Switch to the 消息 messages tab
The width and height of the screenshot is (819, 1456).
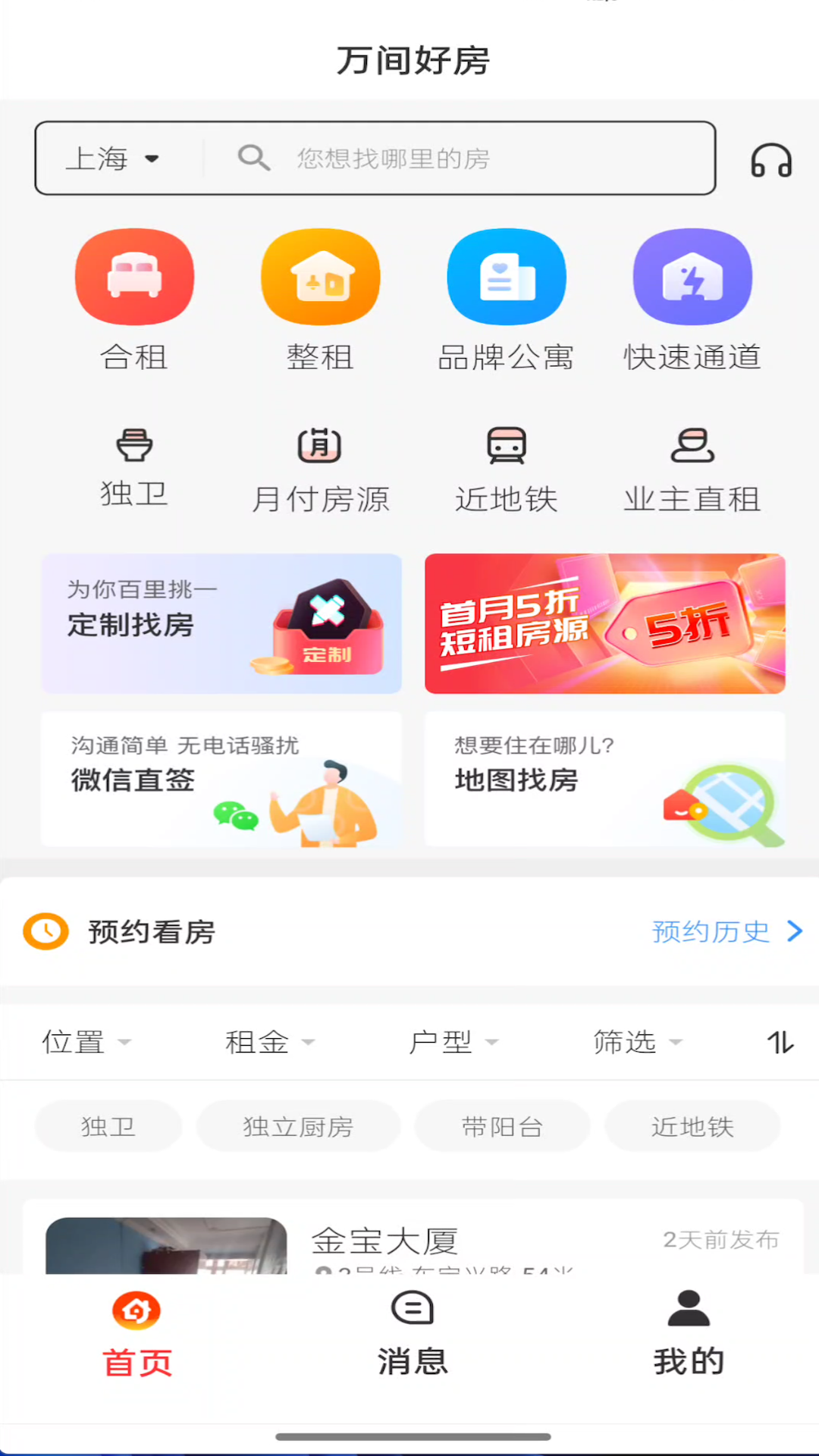[413, 1335]
